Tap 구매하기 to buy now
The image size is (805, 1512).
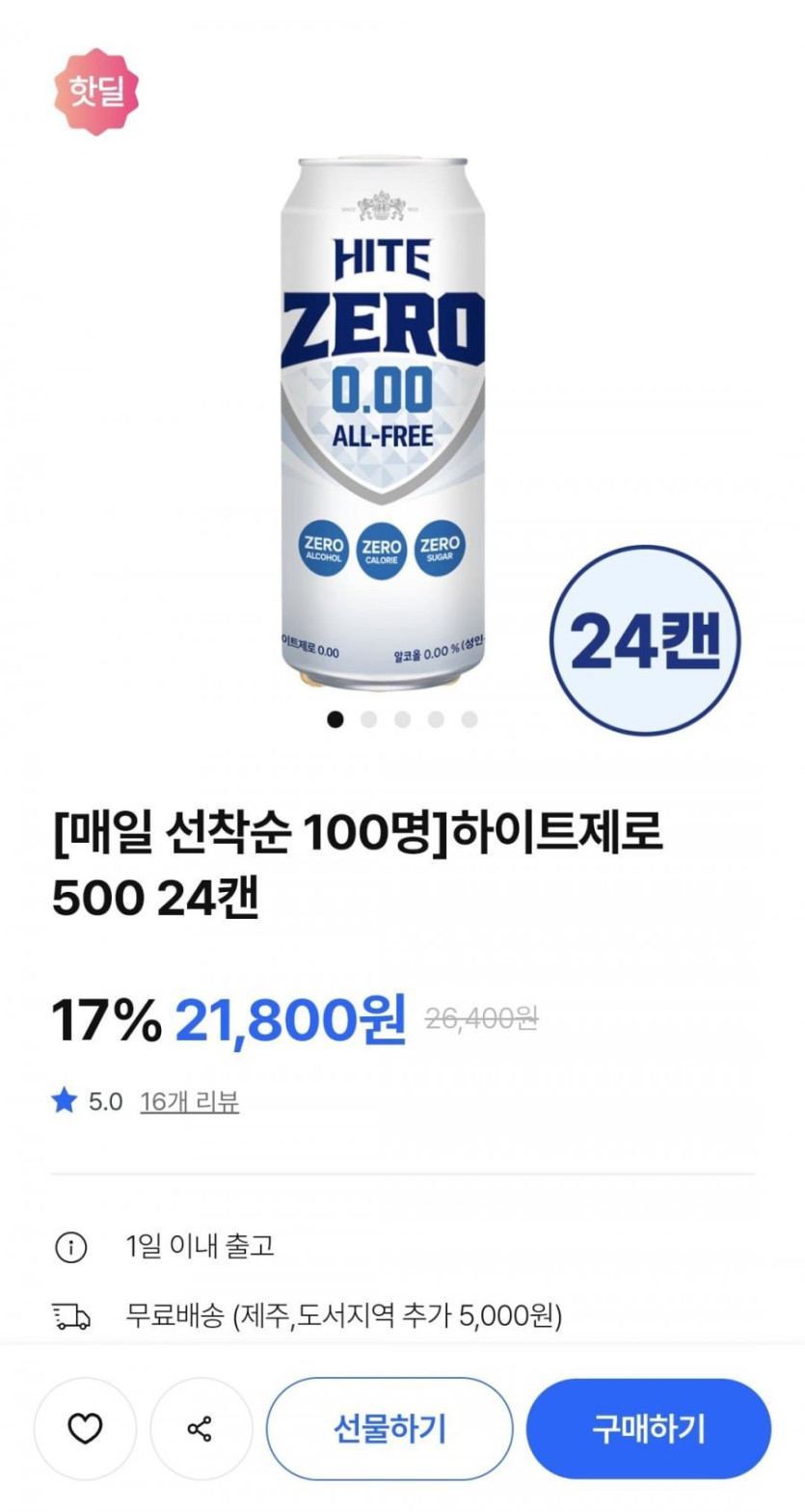point(649,1428)
